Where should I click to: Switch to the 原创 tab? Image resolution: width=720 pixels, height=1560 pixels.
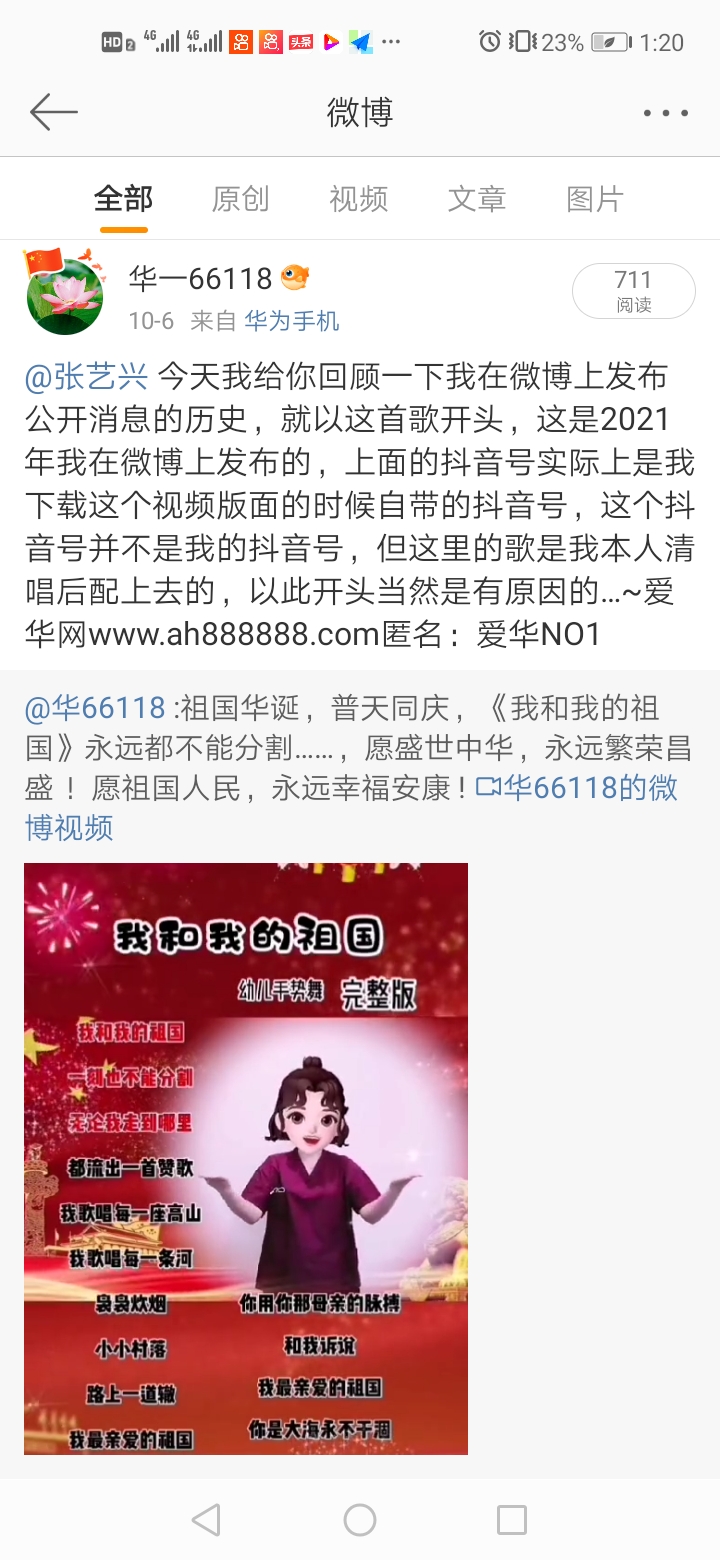pos(240,199)
